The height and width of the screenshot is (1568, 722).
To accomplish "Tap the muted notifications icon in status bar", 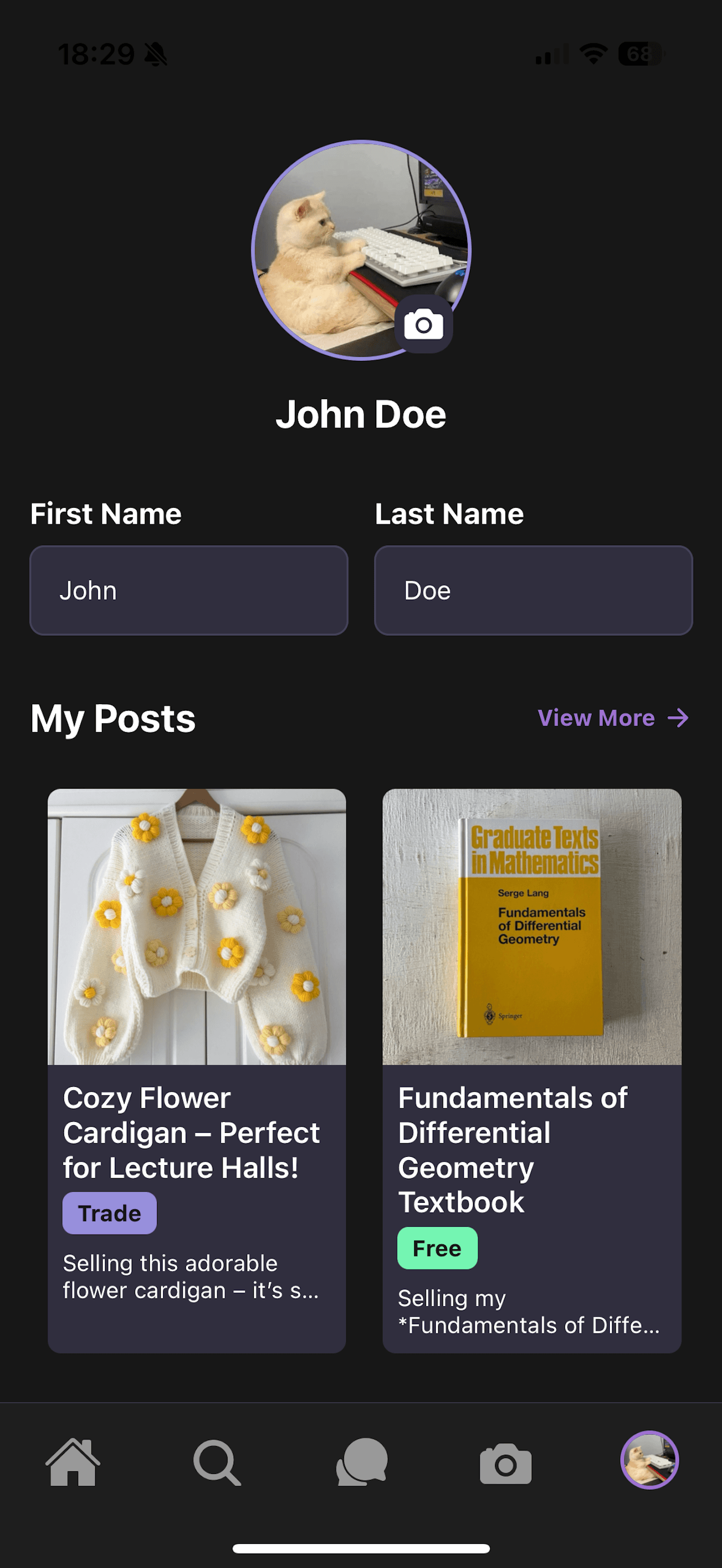I will 155,54.
